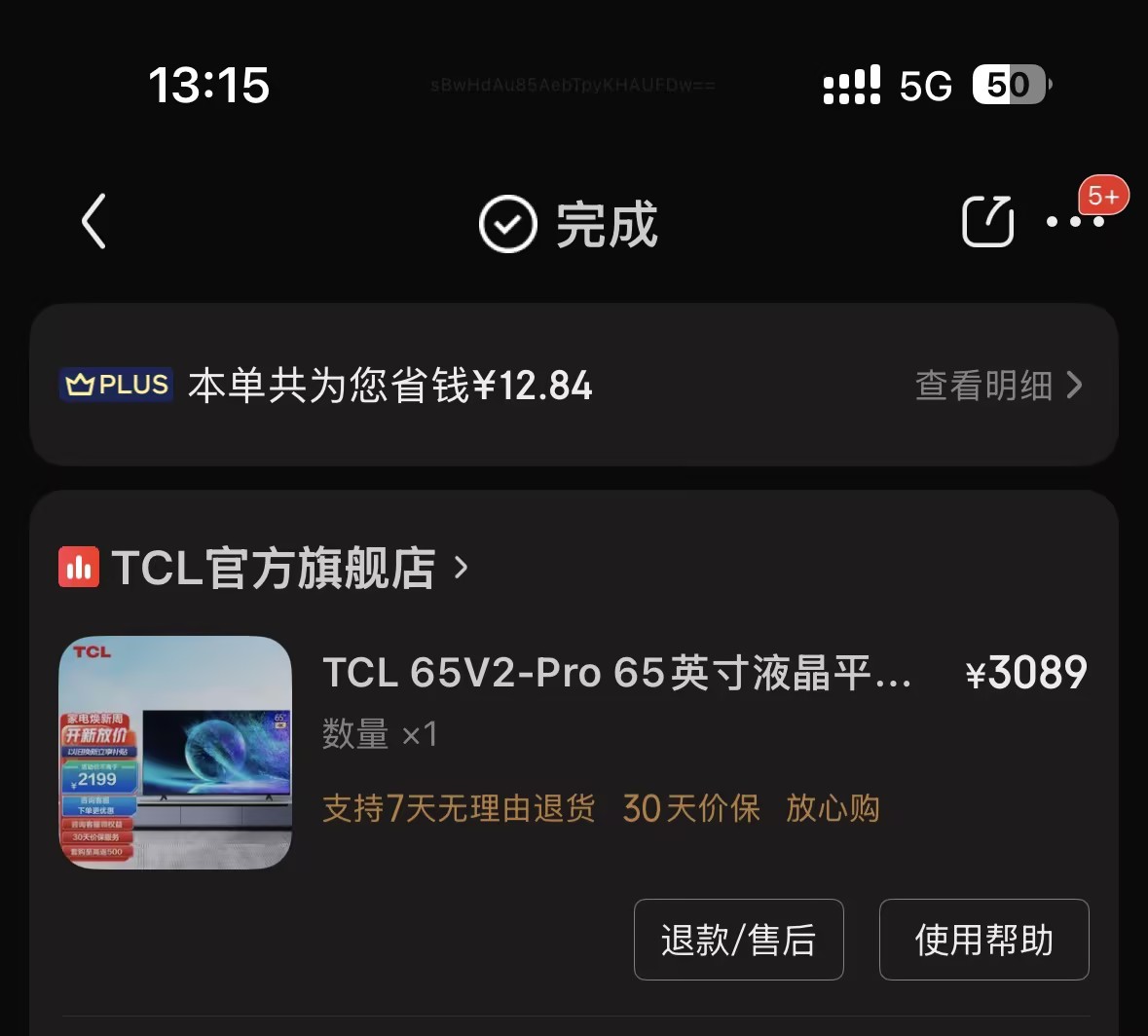Tap the 使用帮助 button
Screen dimensions: 1148x1036
pyautogui.click(x=983, y=940)
